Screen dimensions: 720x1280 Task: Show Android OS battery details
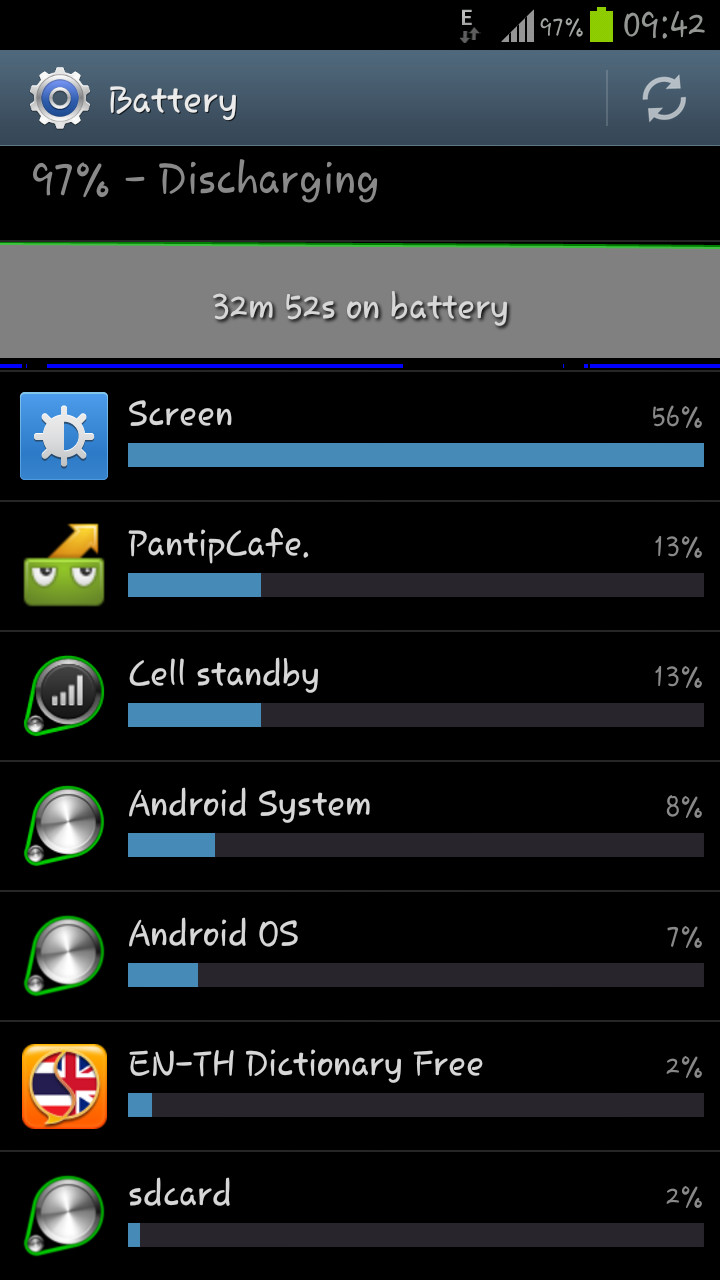tap(360, 956)
